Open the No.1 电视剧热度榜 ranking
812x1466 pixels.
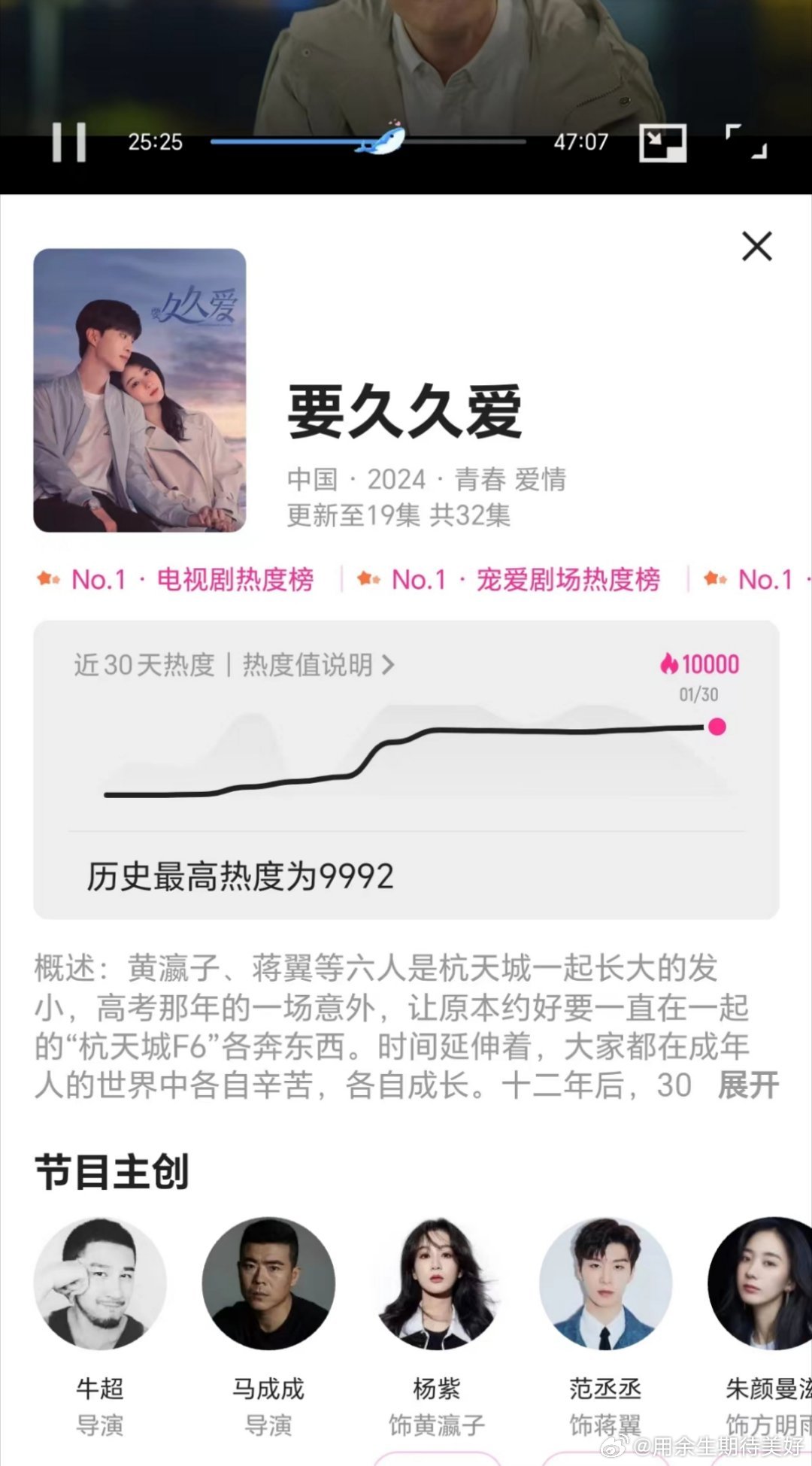[x=176, y=579]
